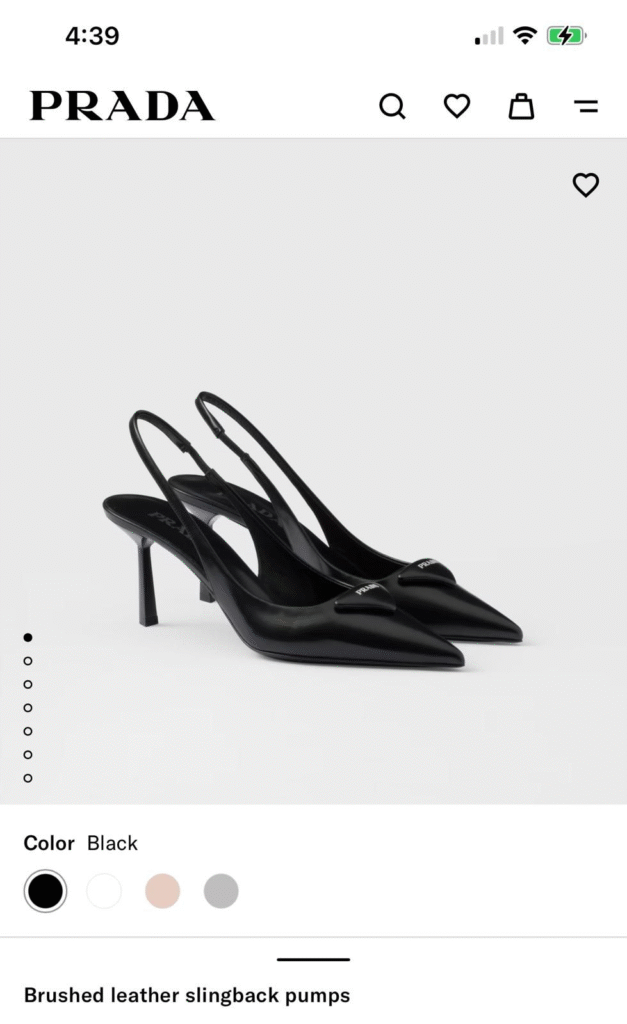
Task: Open the shopping bag
Action: pos(521,106)
